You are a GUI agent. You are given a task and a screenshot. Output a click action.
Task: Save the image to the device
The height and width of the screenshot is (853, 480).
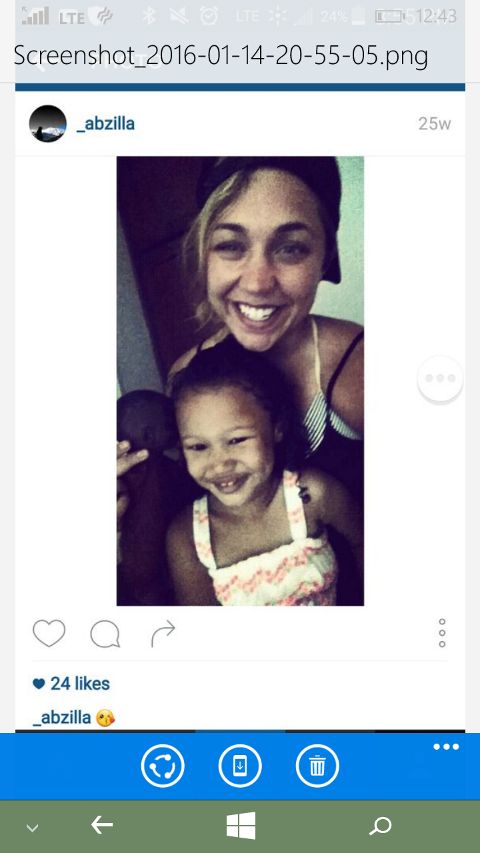pyautogui.click(x=240, y=766)
